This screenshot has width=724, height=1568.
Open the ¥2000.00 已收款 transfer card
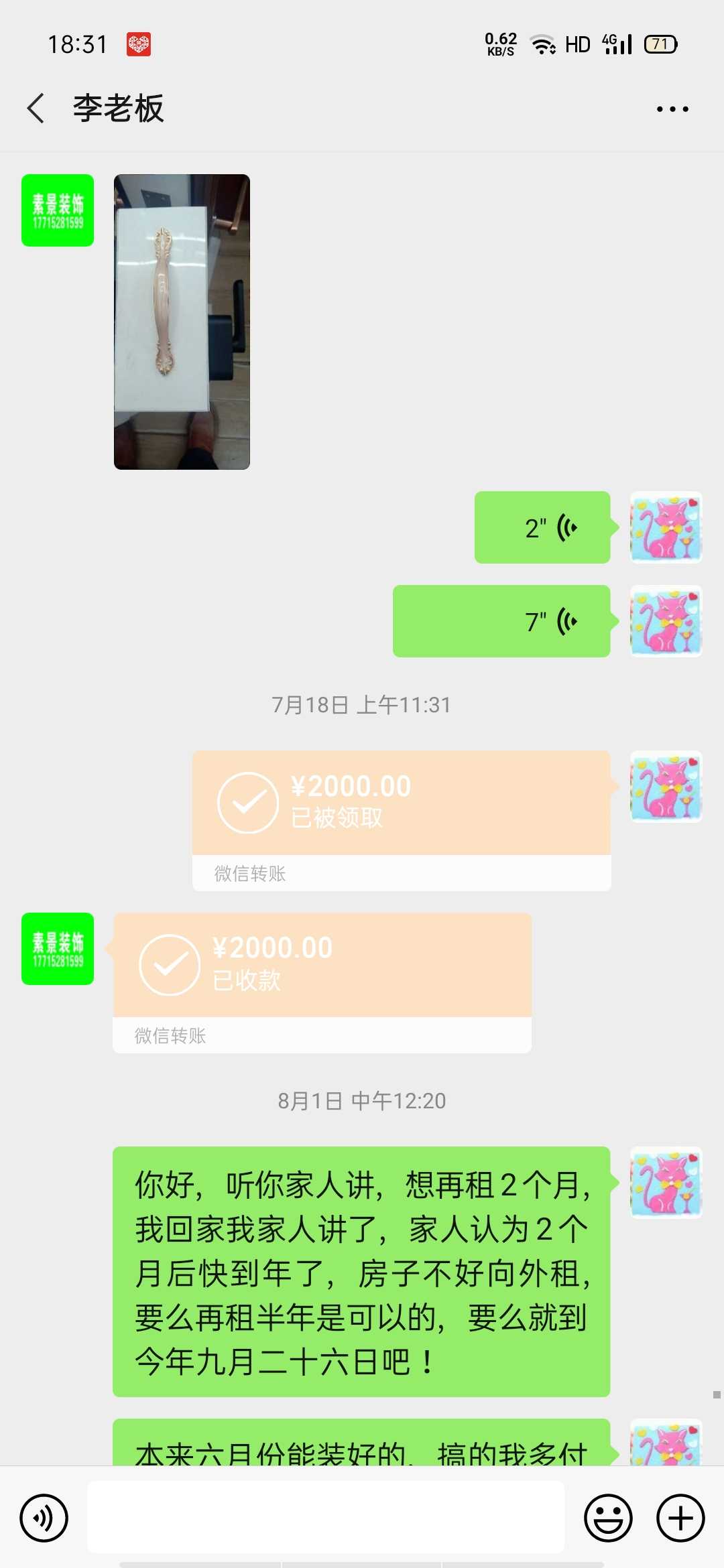coord(322,965)
